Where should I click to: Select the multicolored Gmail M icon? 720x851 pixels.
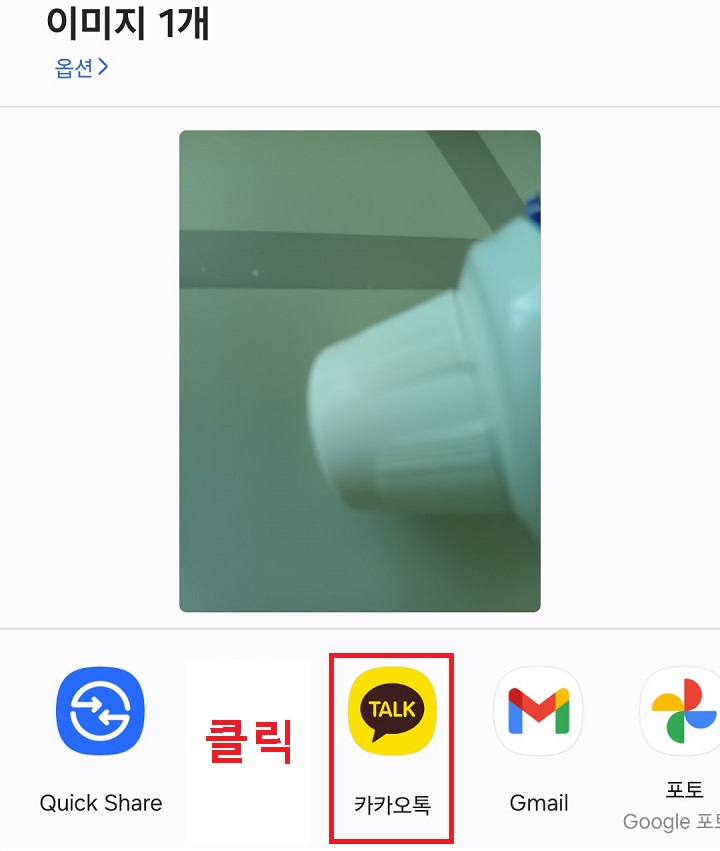(x=538, y=710)
